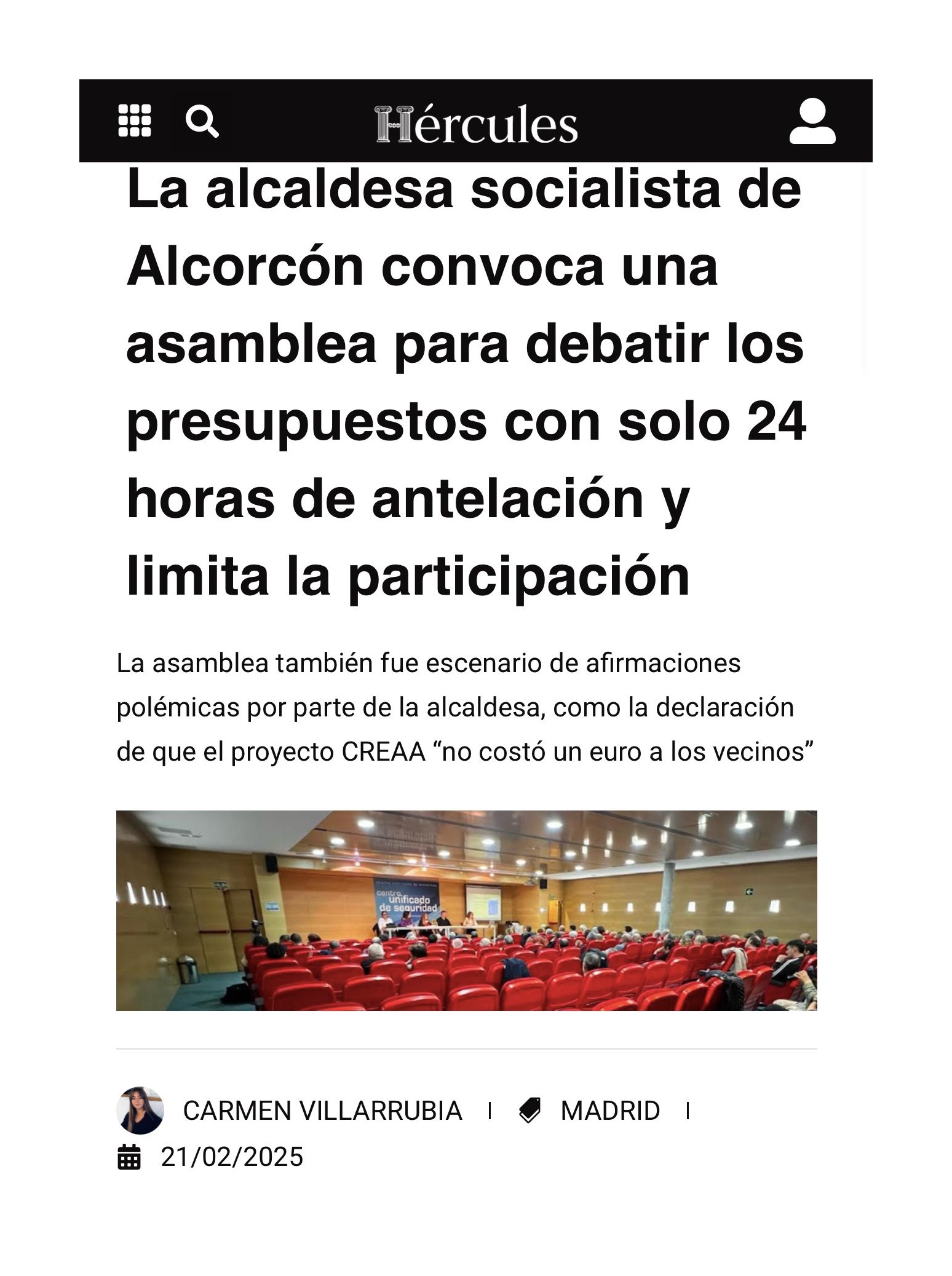The width and height of the screenshot is (952, 1276).
Task: Tap the Hércules logo to go home
Action: [476, 124]
